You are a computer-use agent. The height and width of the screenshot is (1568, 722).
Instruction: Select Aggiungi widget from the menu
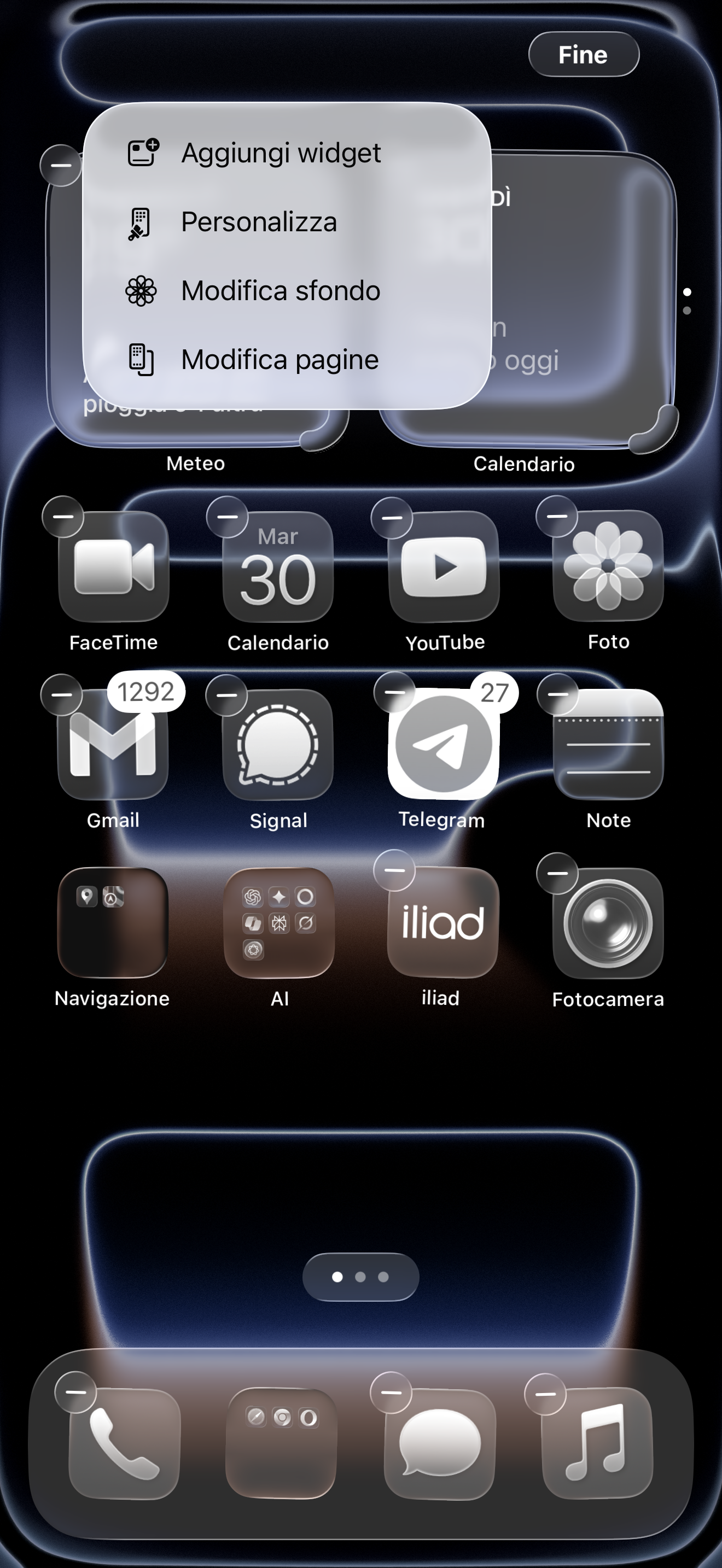[281, 153]
